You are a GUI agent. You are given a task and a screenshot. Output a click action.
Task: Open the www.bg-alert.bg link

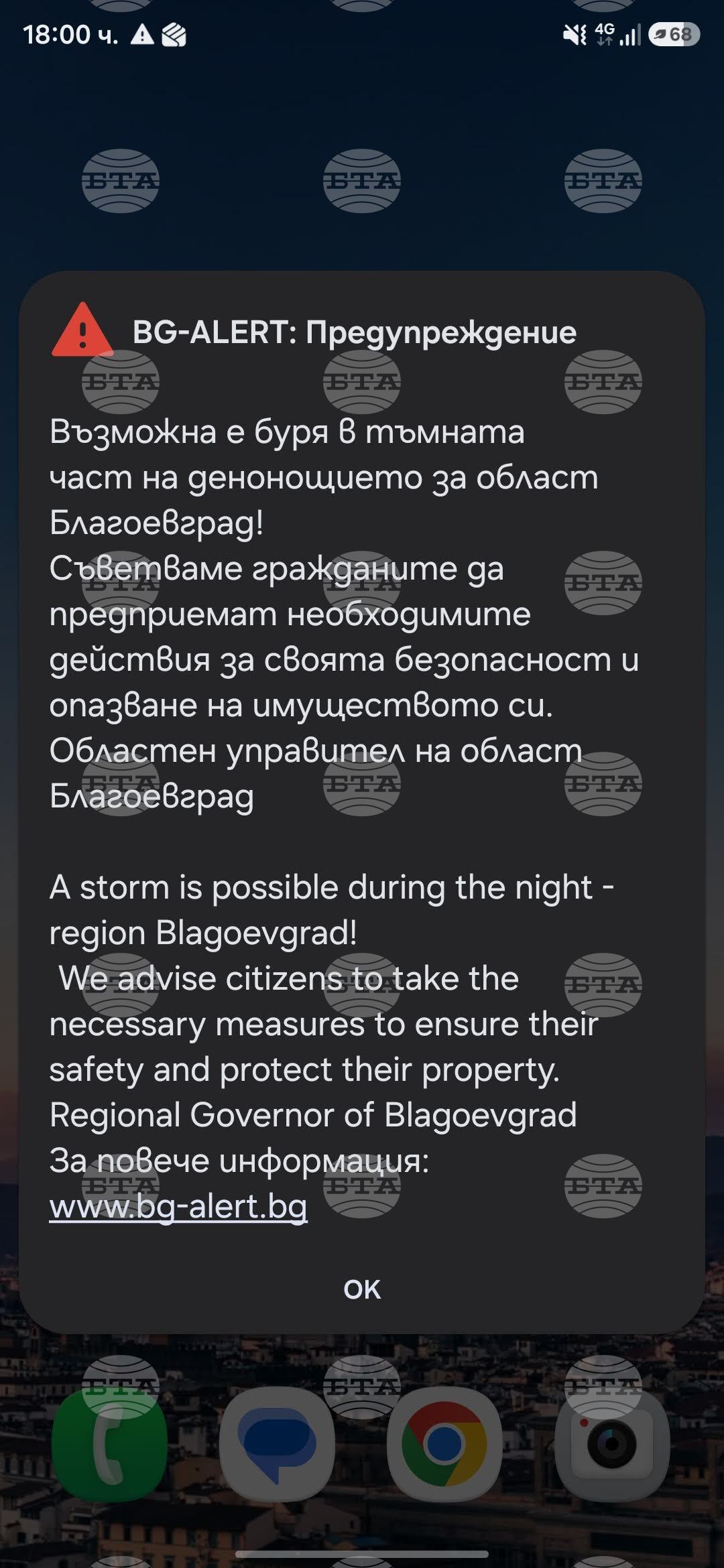[178, 1207]
